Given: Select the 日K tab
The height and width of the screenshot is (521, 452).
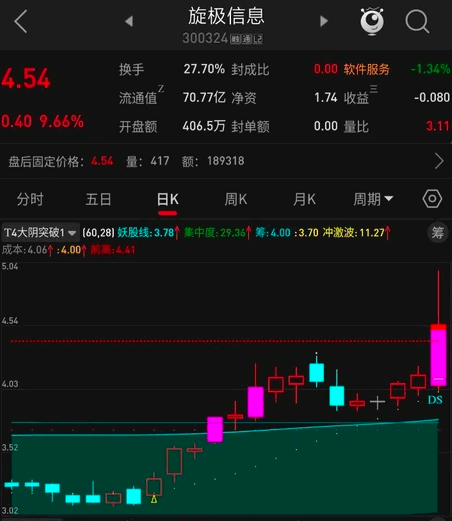Looking at the screenshot, I should (x=168, y=200).
